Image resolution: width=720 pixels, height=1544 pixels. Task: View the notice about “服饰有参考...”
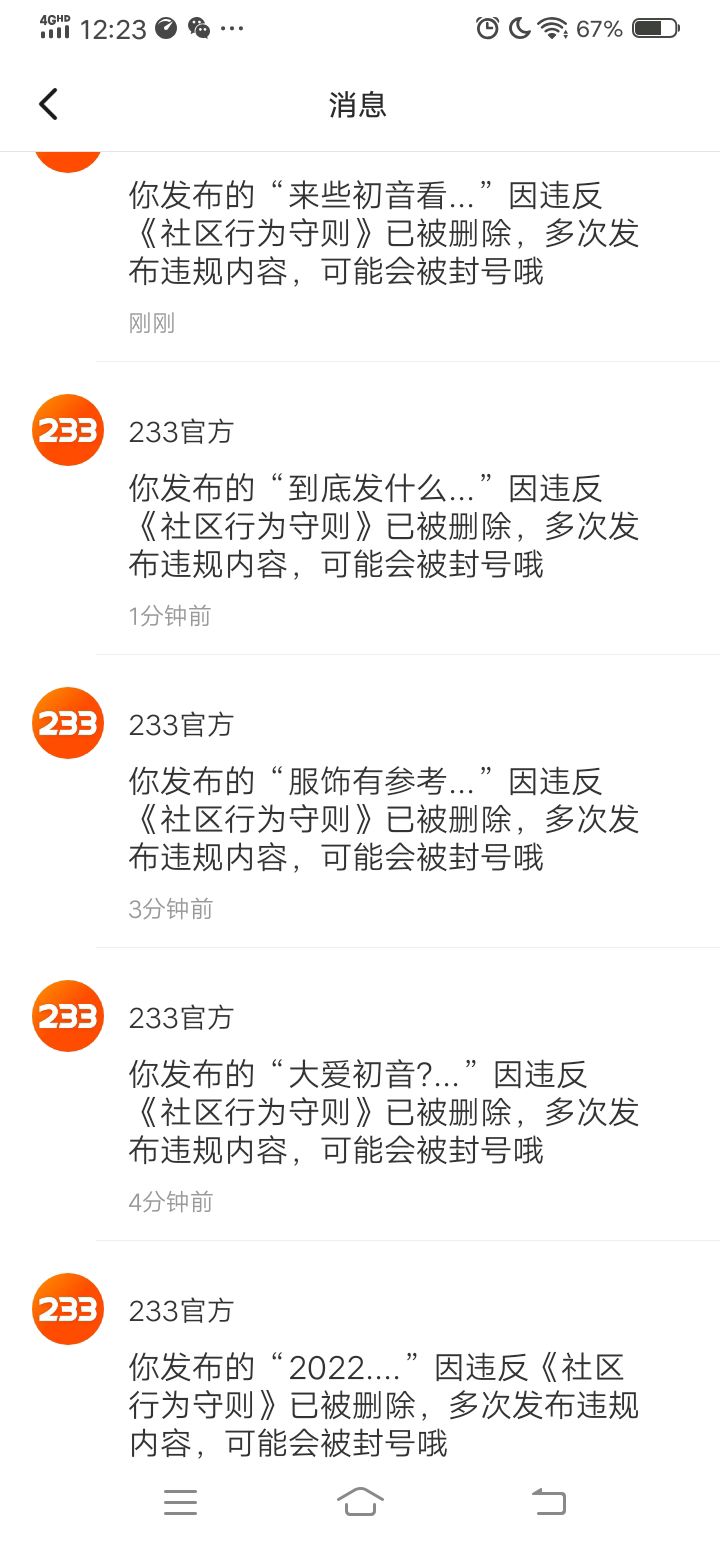pyautogui.click(x=384, y=819)
